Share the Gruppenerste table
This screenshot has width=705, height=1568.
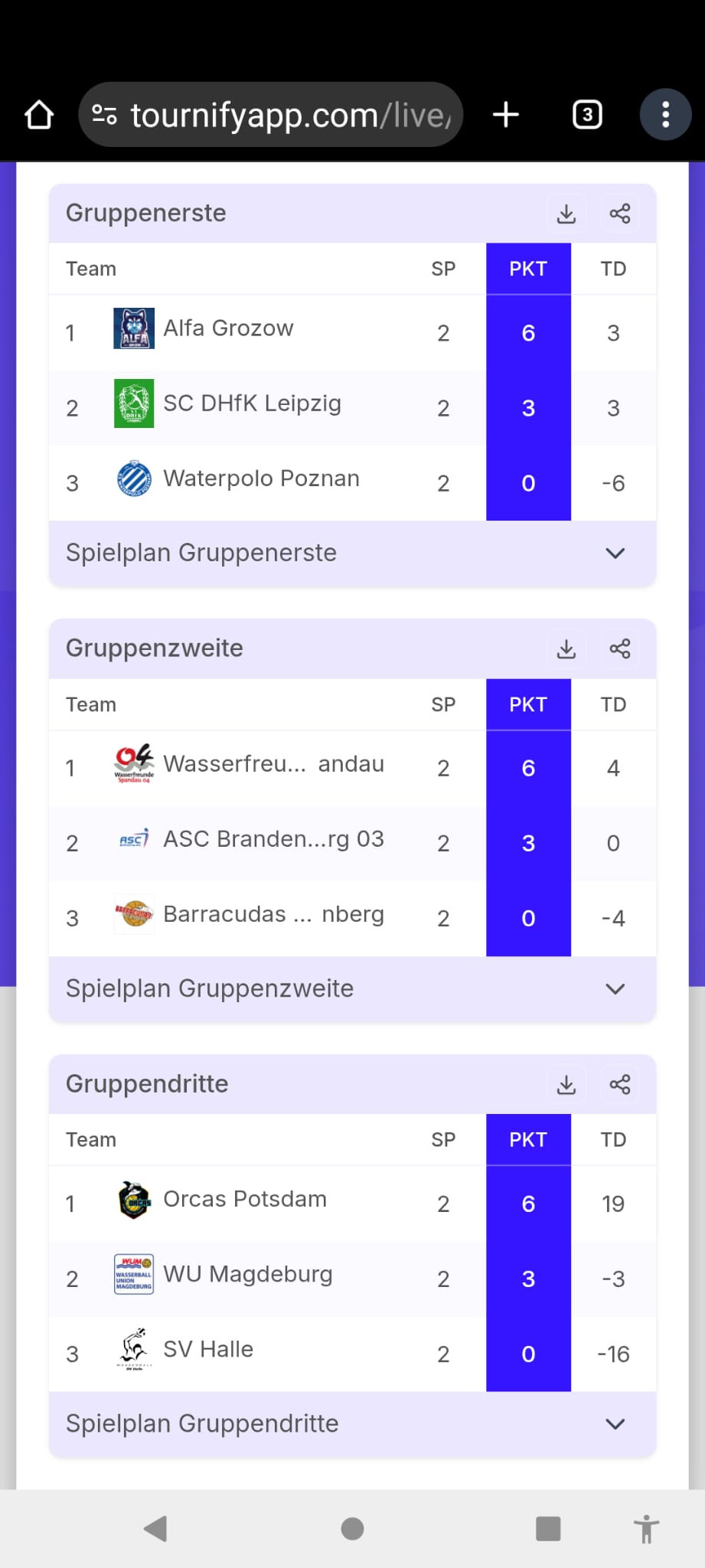click(620, 214)
